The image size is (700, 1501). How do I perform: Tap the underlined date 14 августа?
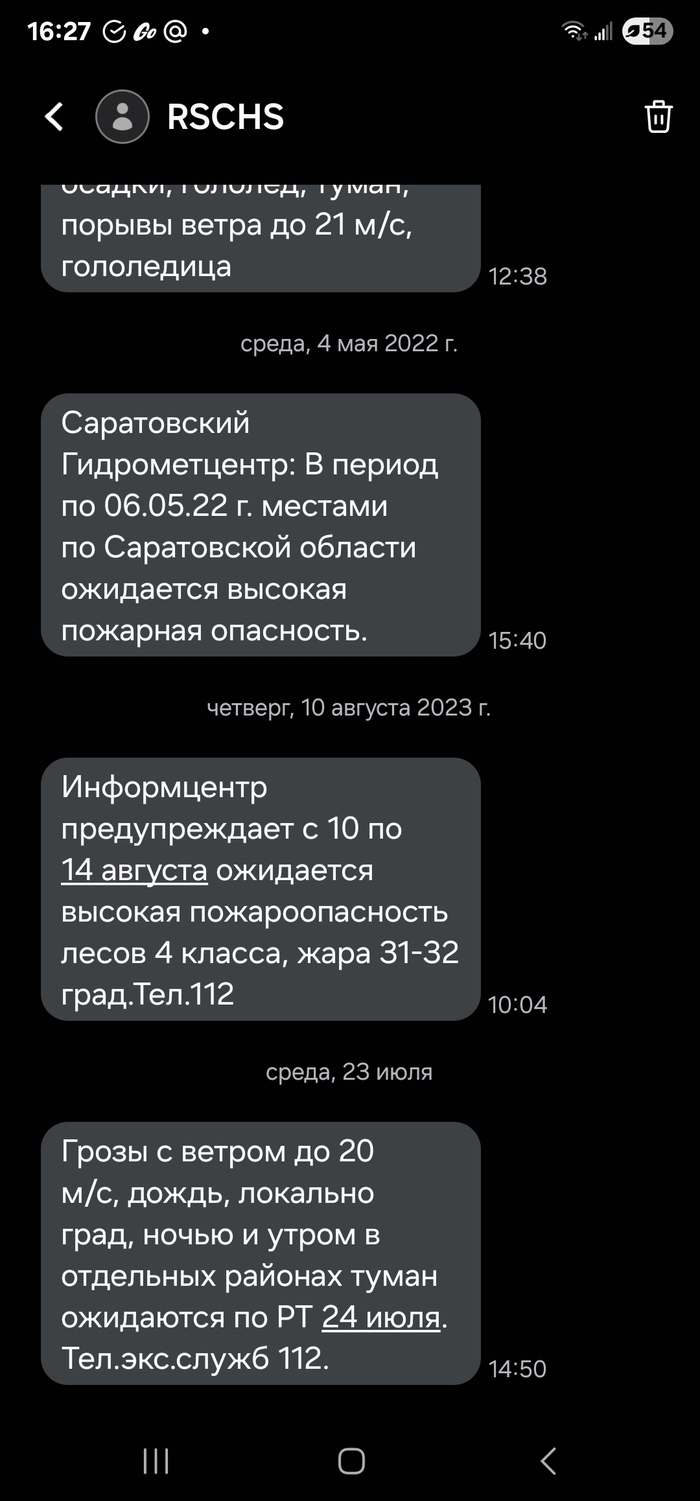tap(134, 871)
